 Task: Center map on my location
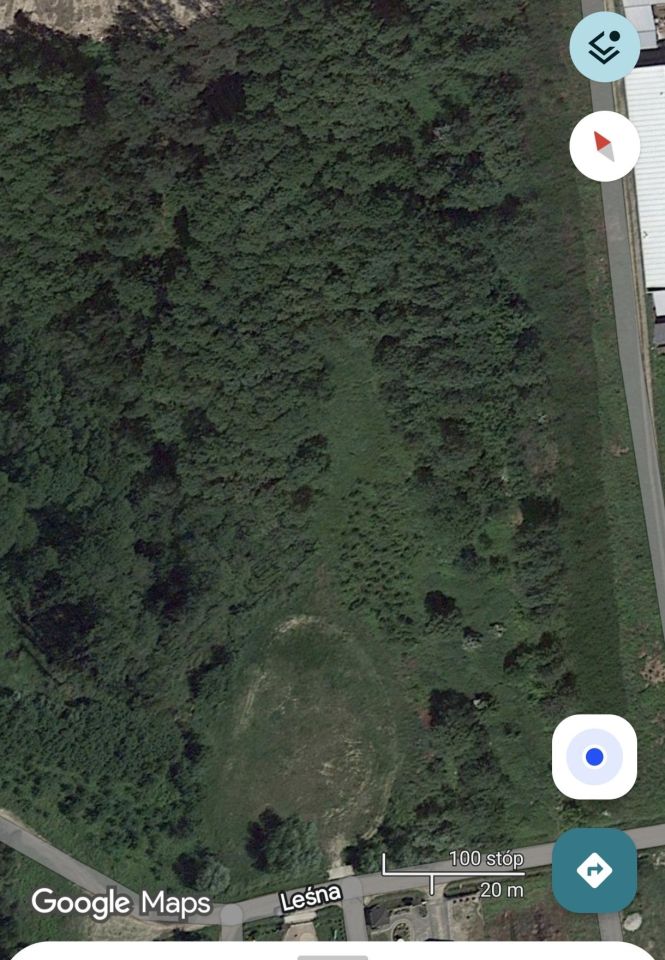tap(594, 757)
